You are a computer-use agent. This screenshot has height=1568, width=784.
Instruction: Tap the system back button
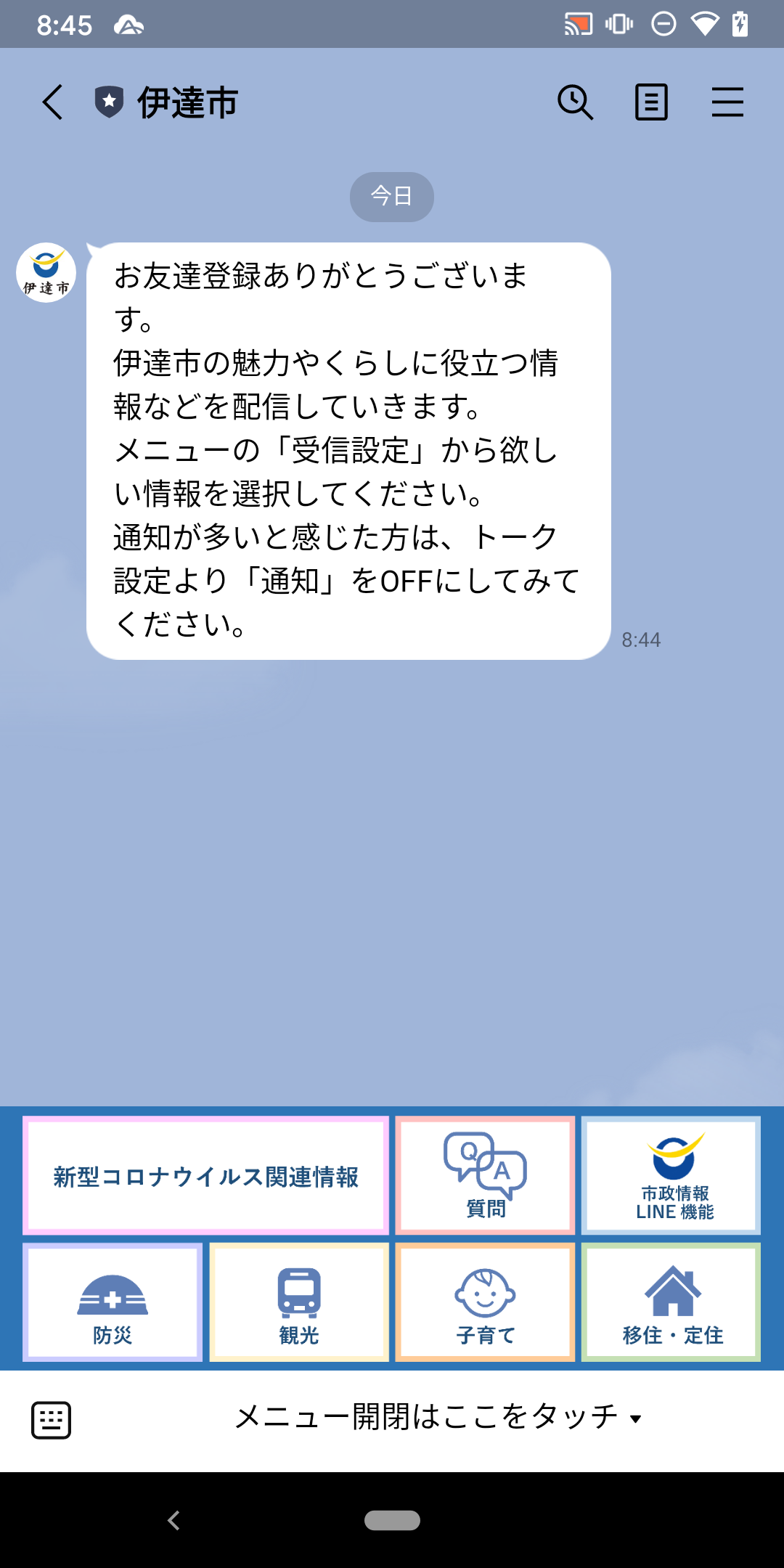[173, 1520]
